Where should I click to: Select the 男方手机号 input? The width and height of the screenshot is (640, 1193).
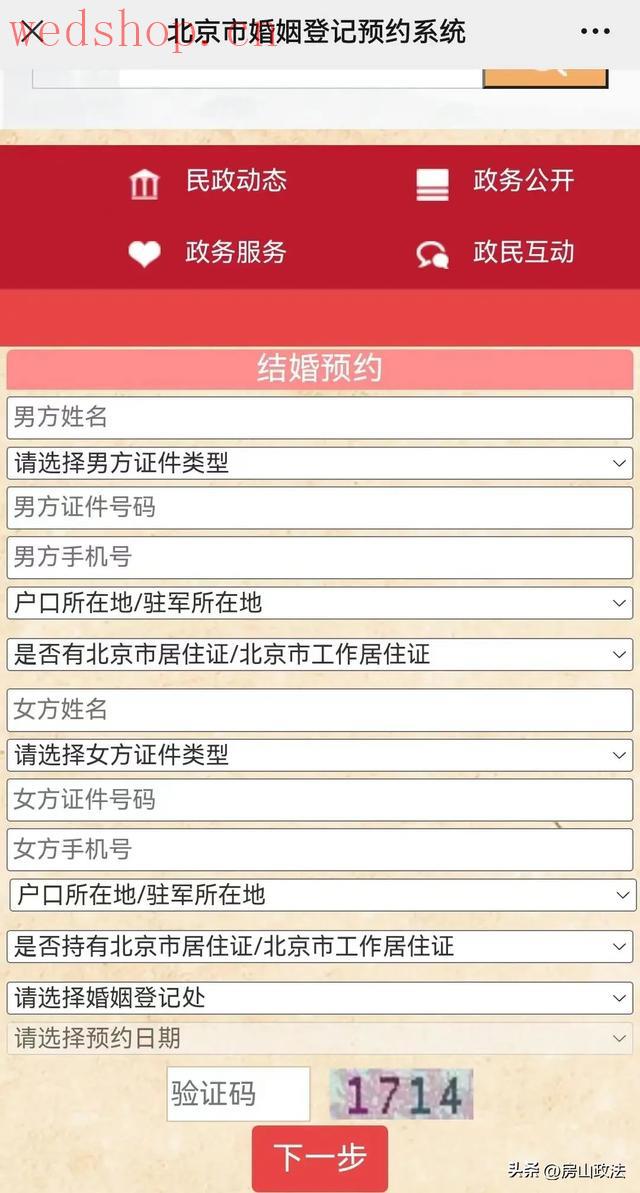(x=320, y=557)
